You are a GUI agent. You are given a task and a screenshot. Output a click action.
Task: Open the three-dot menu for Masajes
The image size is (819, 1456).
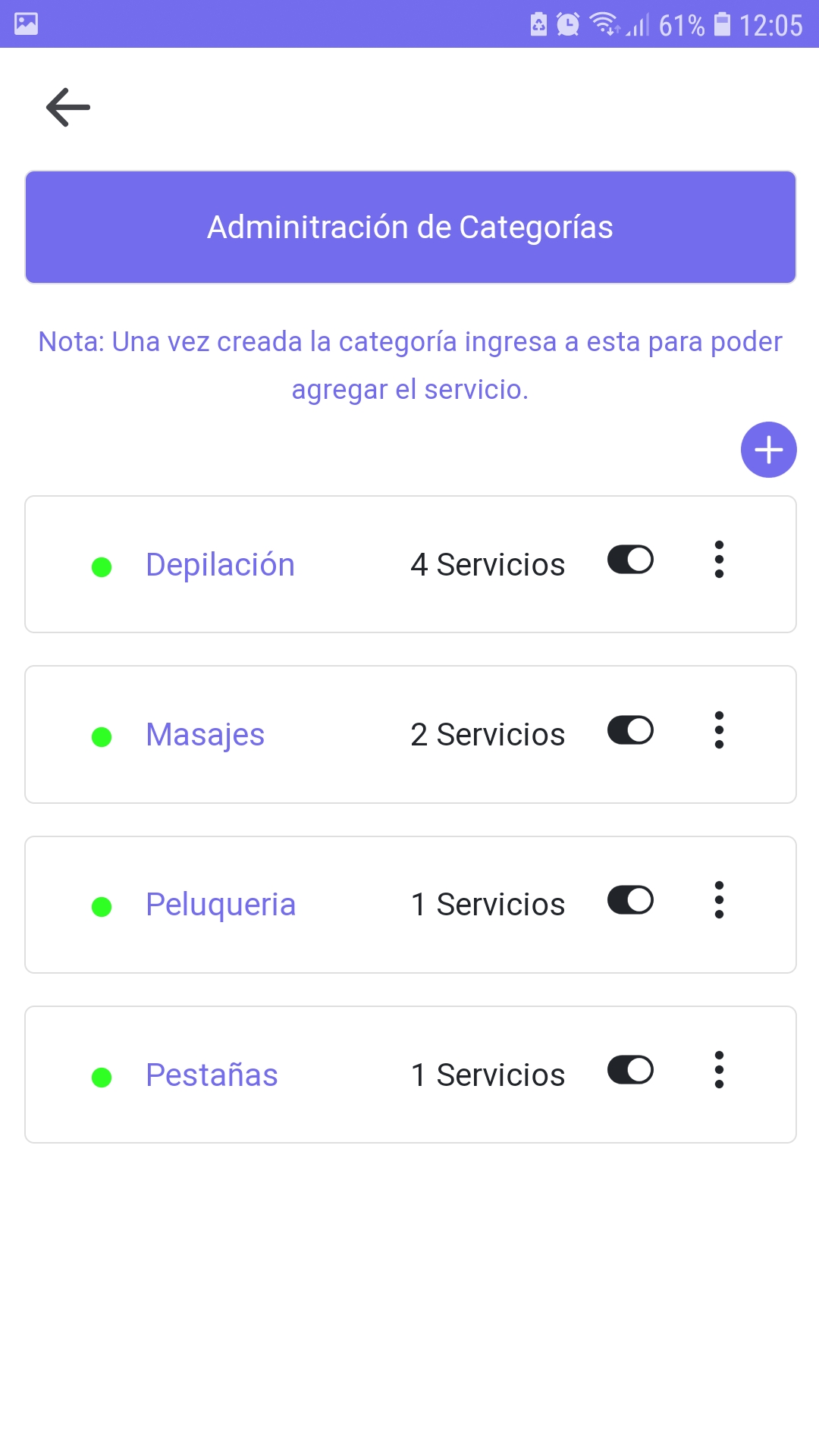[719, 732]
